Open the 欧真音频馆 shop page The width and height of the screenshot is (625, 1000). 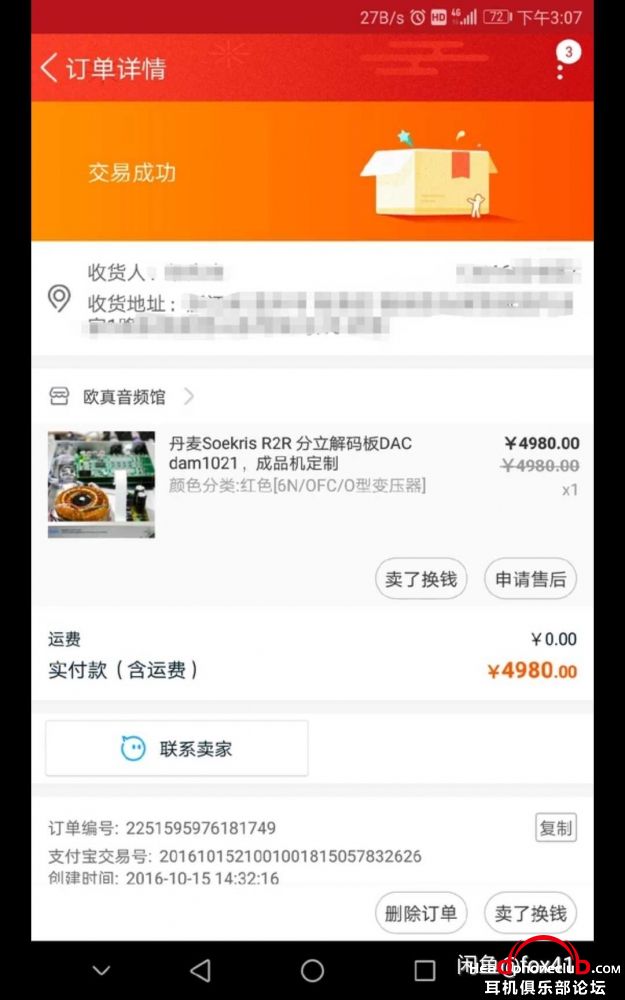124,397
